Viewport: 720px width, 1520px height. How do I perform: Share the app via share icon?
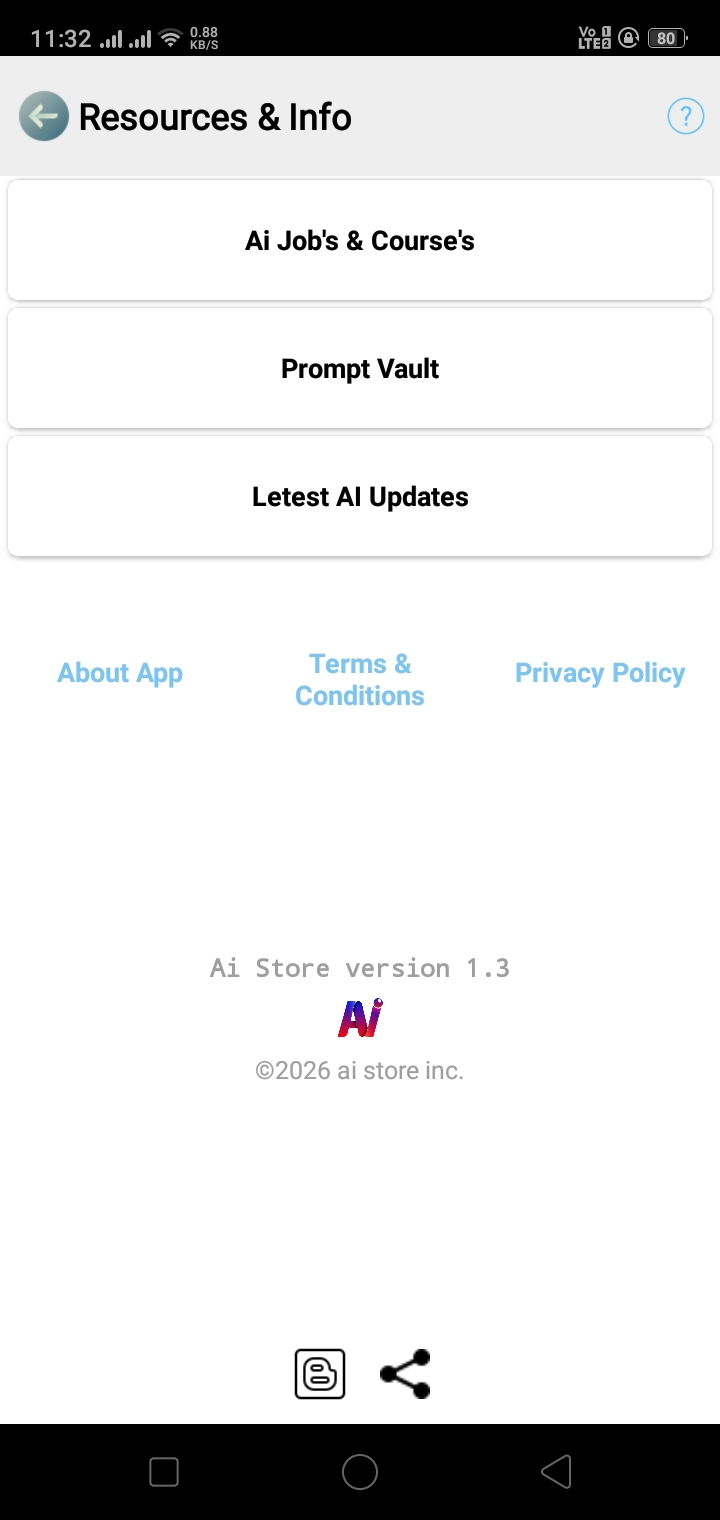pos(405,1373)
